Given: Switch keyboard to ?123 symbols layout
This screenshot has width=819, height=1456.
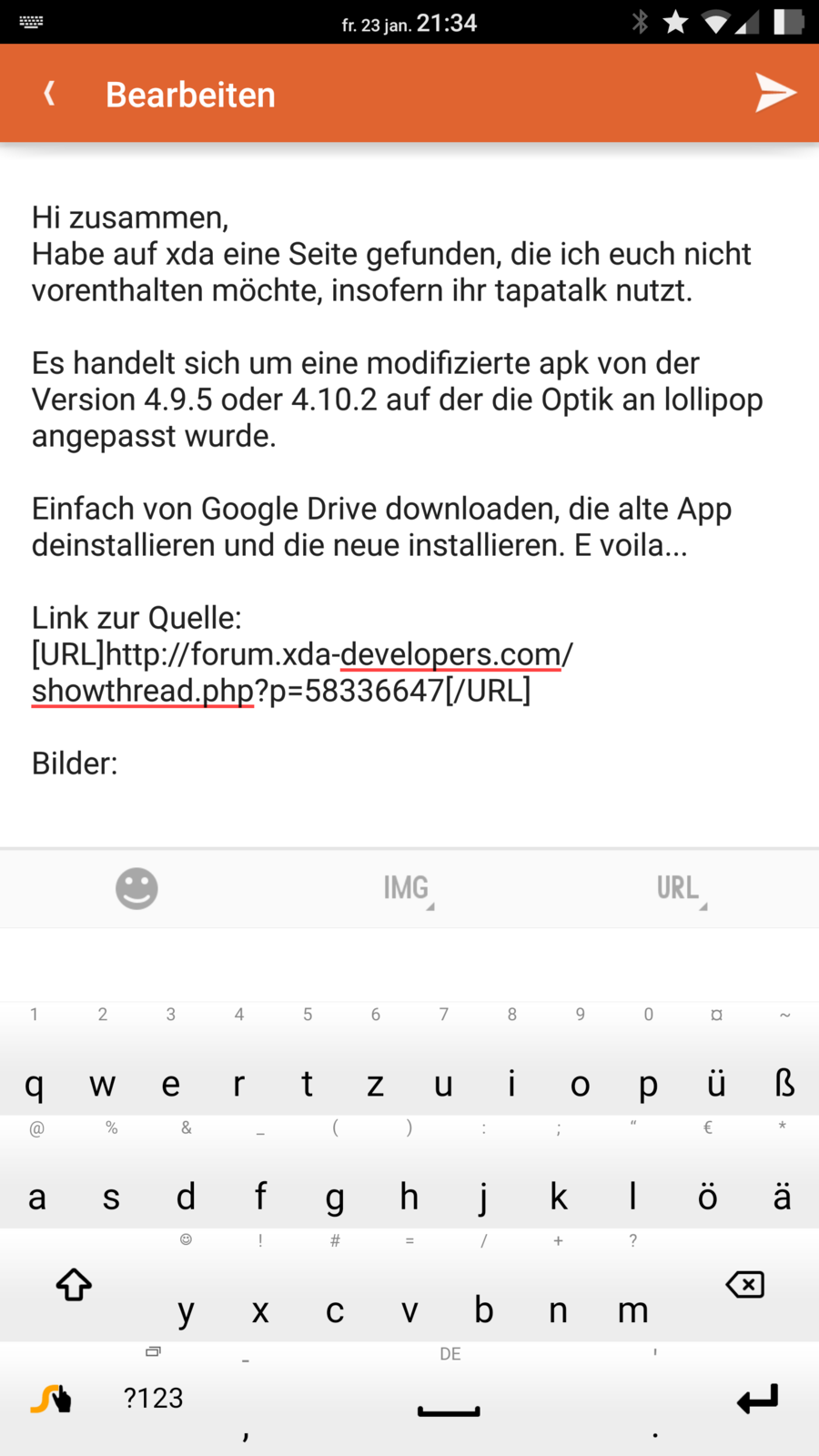Looking at the screenshot, I should (x=153, y=1398).
